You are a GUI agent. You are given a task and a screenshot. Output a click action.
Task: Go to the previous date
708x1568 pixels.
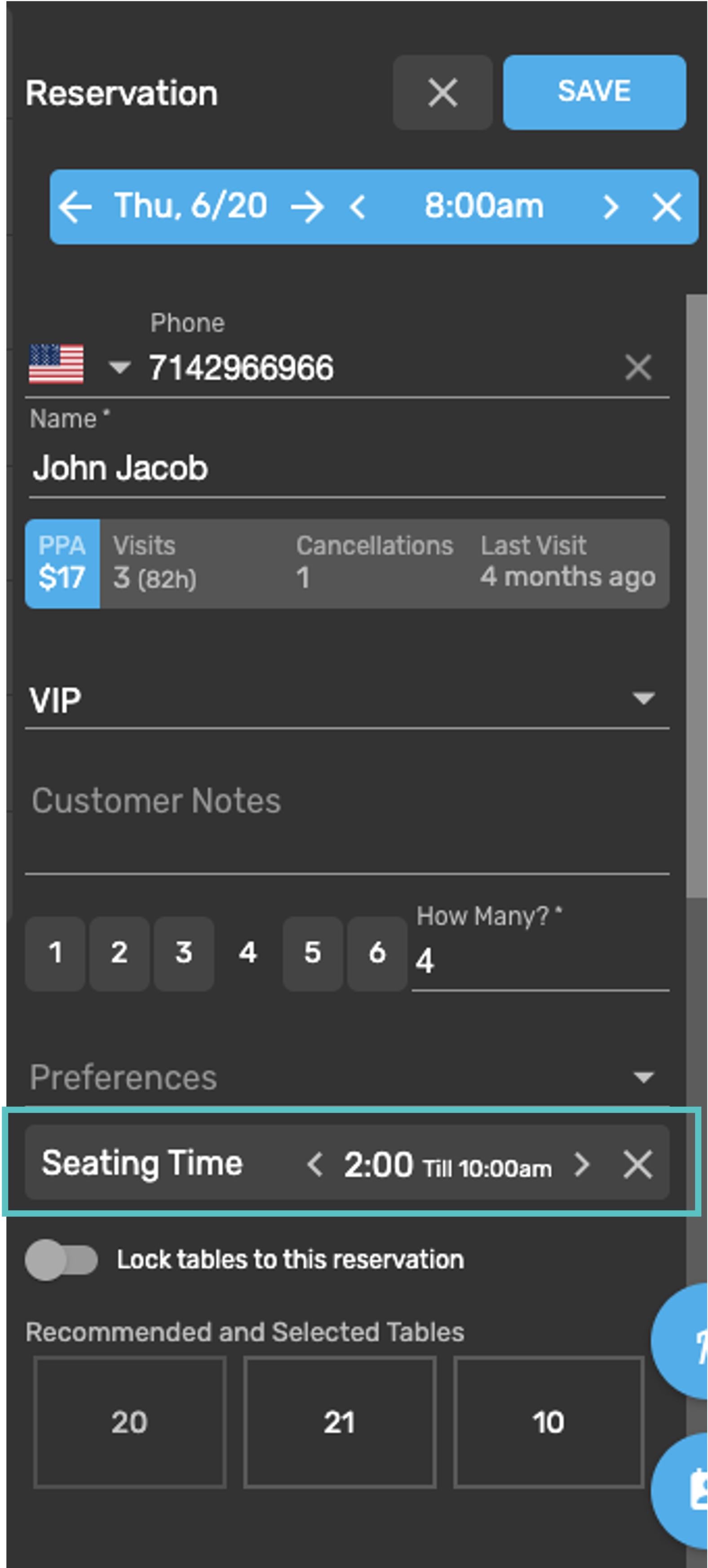tap(75, 207)
